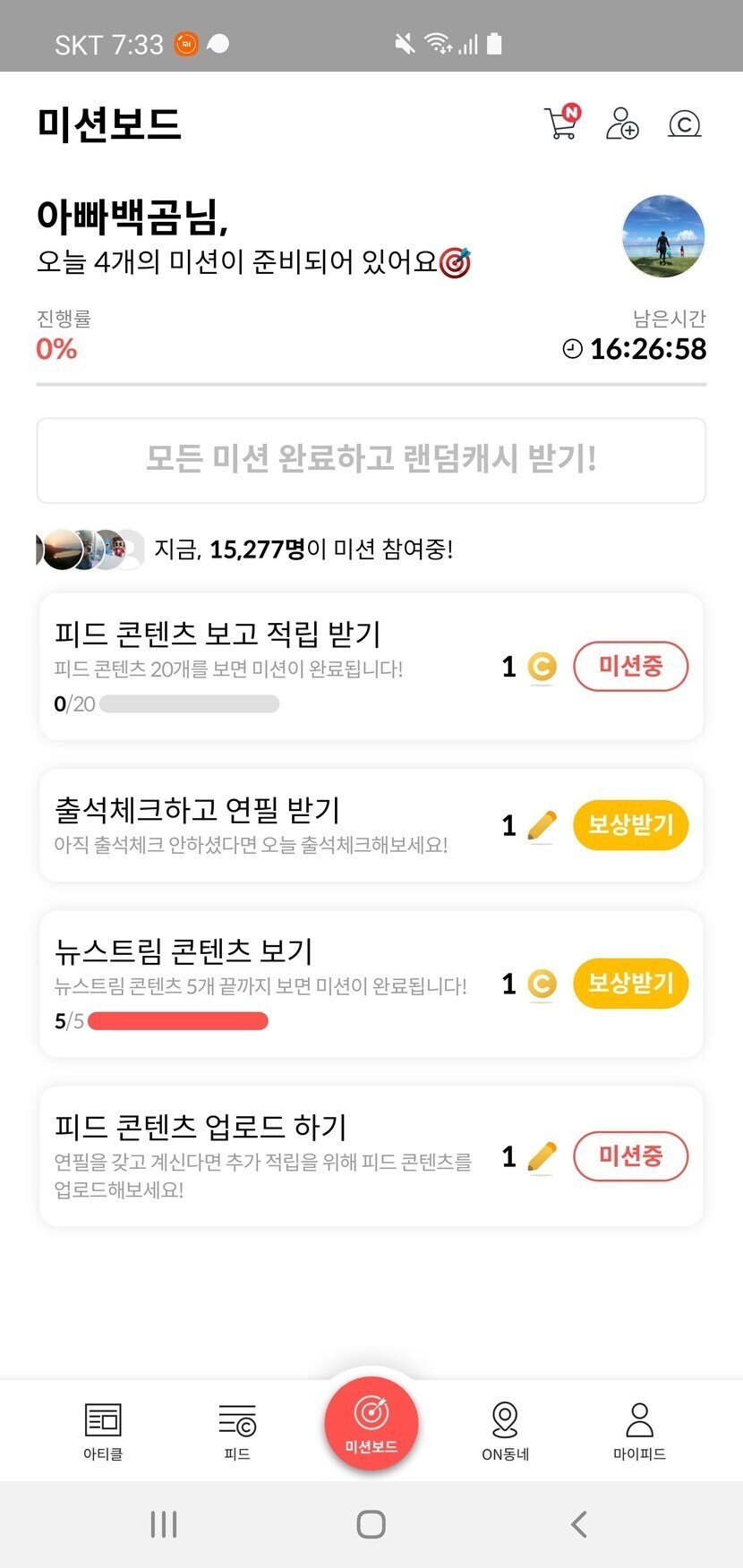Screen dimensions: 743x1568
Task: Claim reward for 출석체크하고 연필 받기
Action: pyautogui.click(x=630, y=825)
